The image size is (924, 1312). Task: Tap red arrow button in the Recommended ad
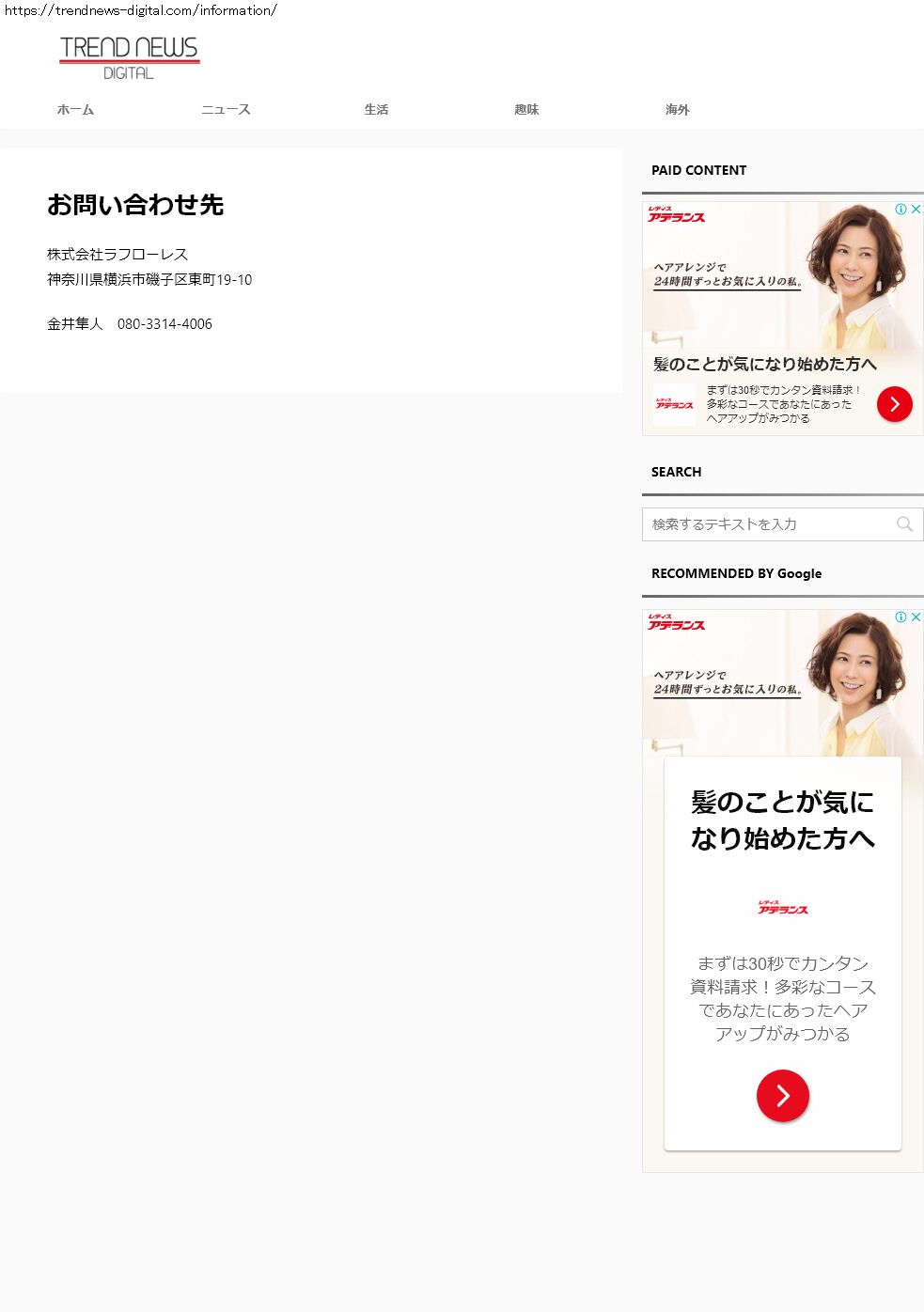[782, 1096]
